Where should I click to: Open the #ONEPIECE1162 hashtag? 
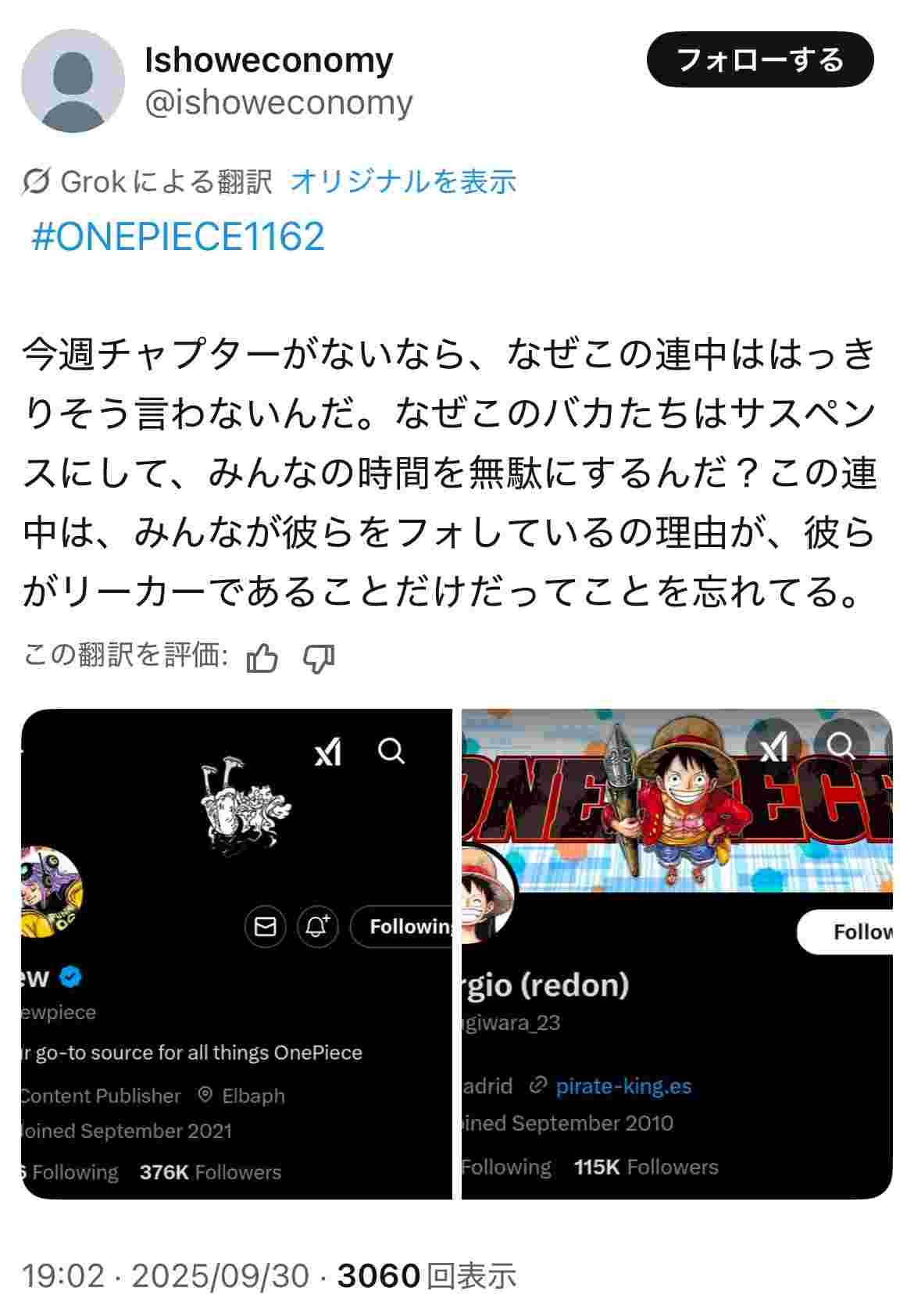[x=177, y=236]
